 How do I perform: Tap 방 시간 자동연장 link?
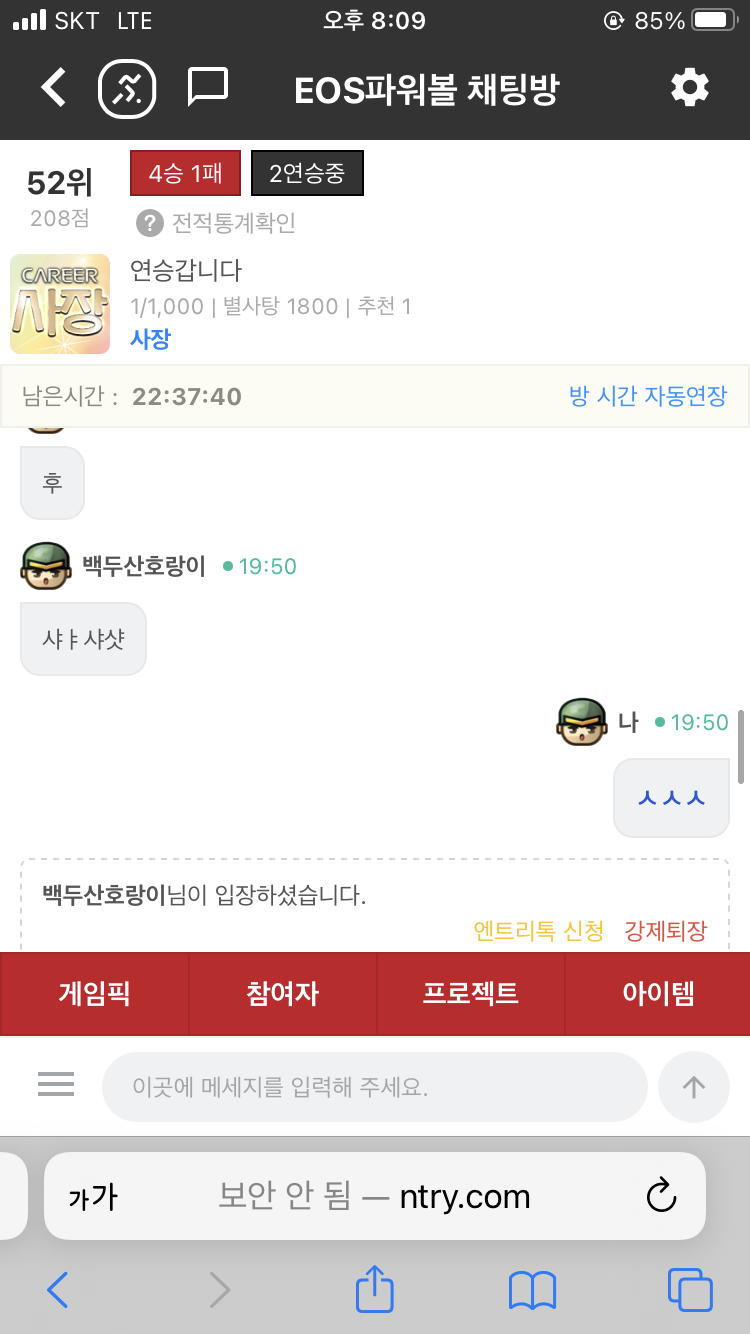tap(647, 396)
